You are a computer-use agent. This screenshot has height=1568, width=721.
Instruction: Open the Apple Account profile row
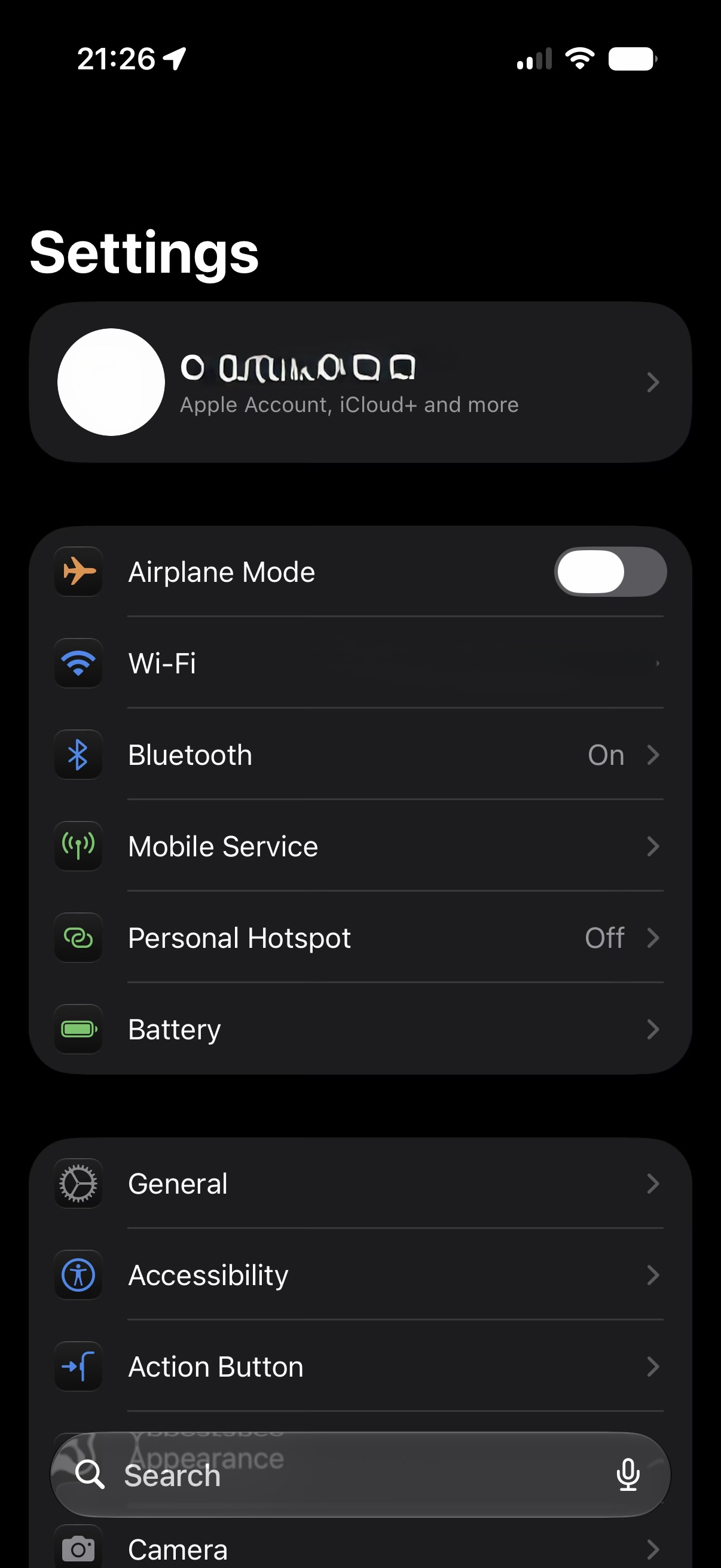[x=360, y=382]
